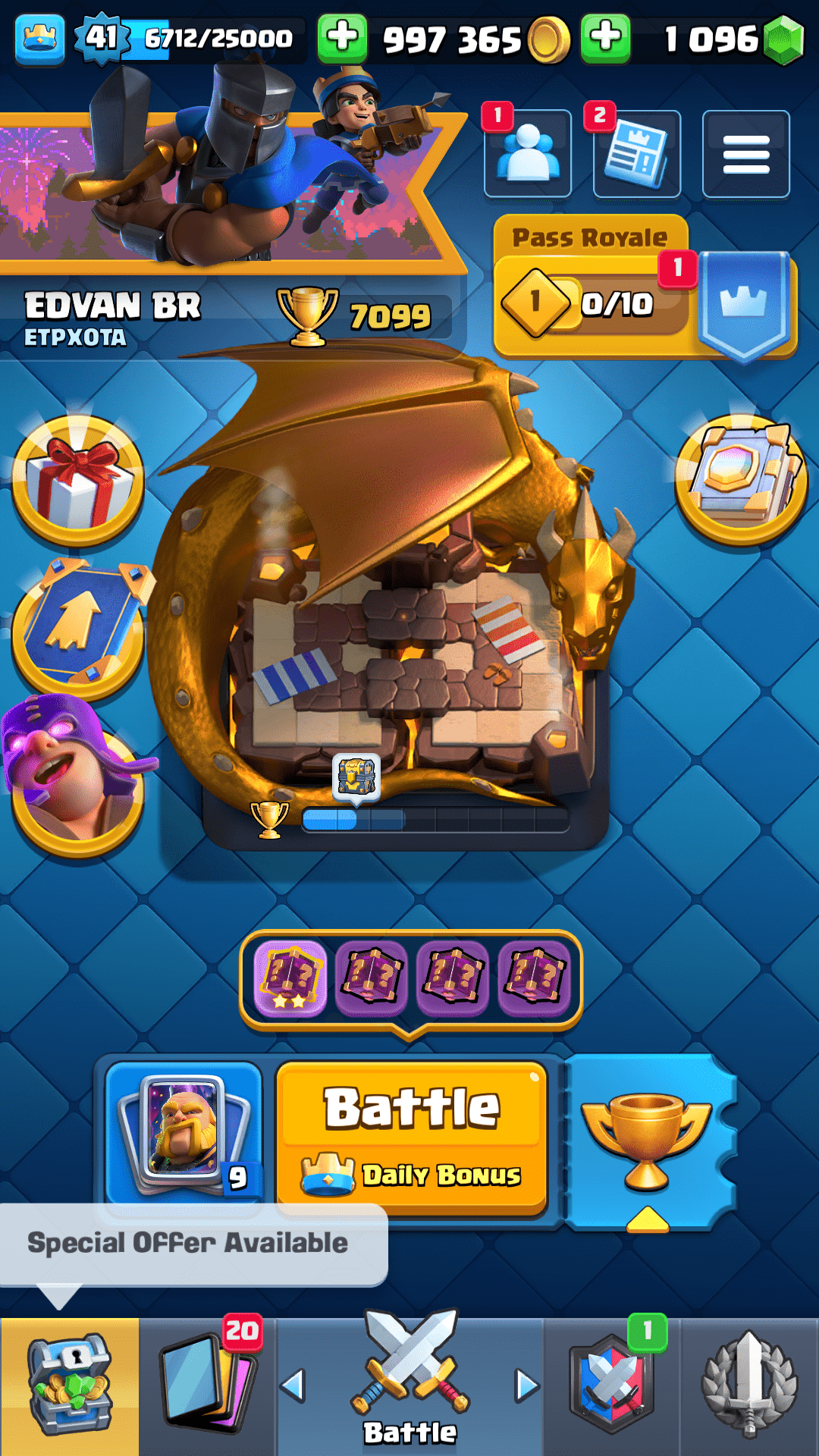The width and height of the screenshot is (819, 1456).
Task: Switch to the Cards collection tab
Action: (207, 1386)
